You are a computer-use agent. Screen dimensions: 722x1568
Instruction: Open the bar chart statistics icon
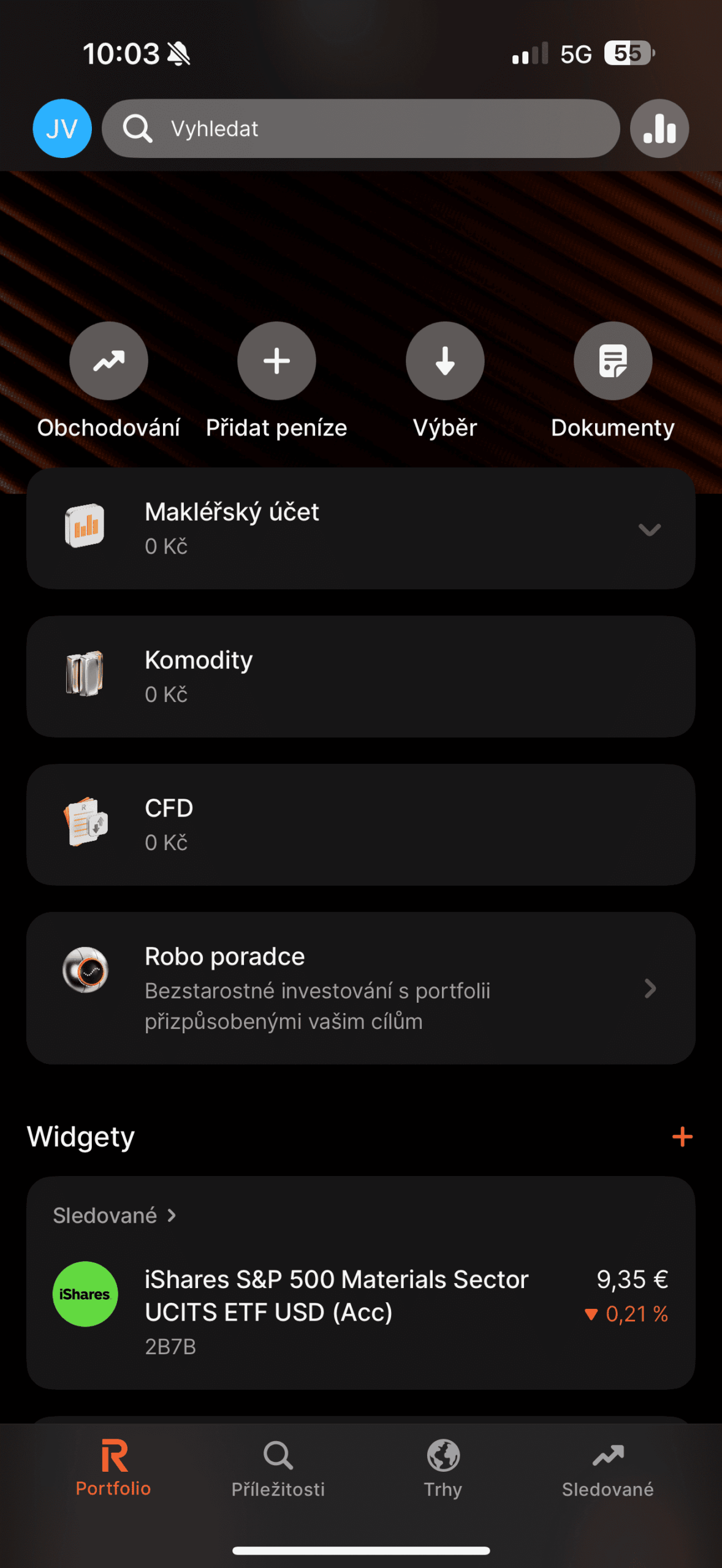coord(659,129)
